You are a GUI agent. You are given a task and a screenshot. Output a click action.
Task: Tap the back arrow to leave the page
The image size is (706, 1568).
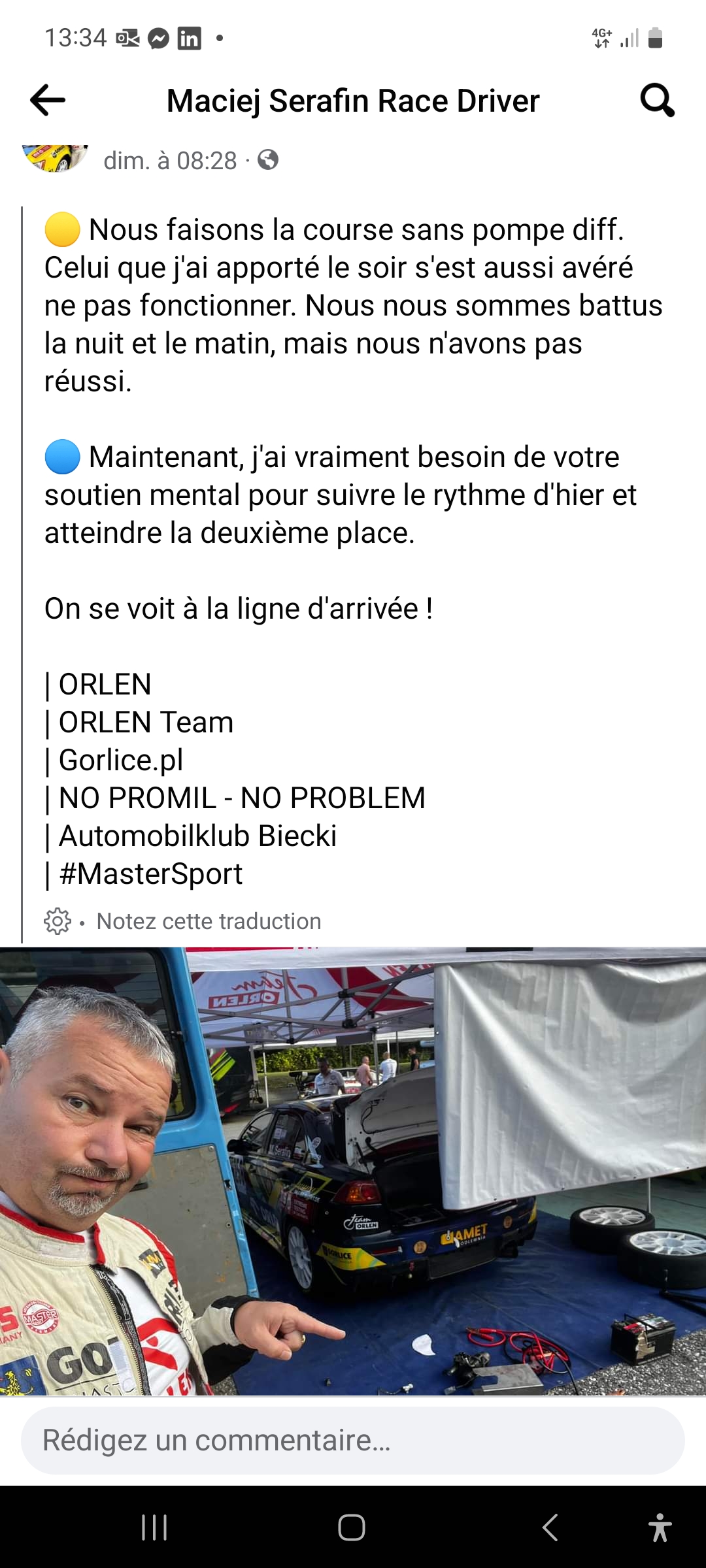point(47,101)
